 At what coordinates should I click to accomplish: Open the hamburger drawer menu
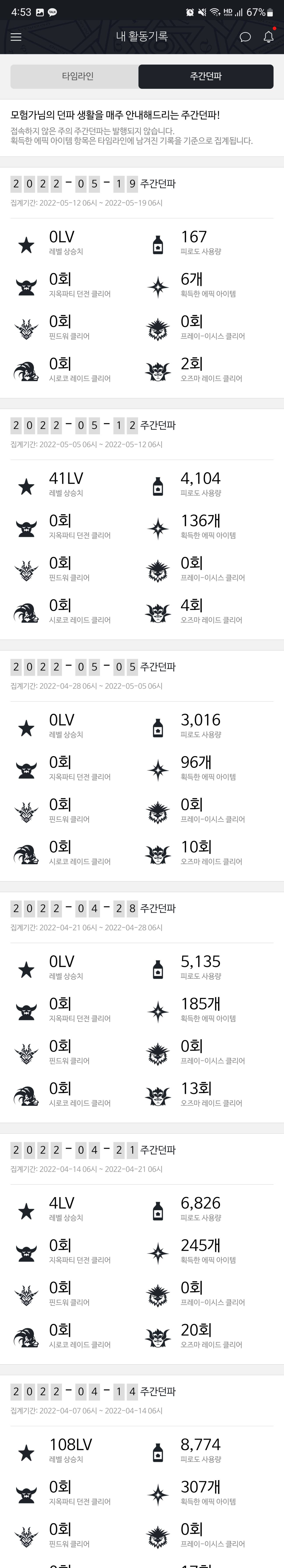tap(16, 37)
